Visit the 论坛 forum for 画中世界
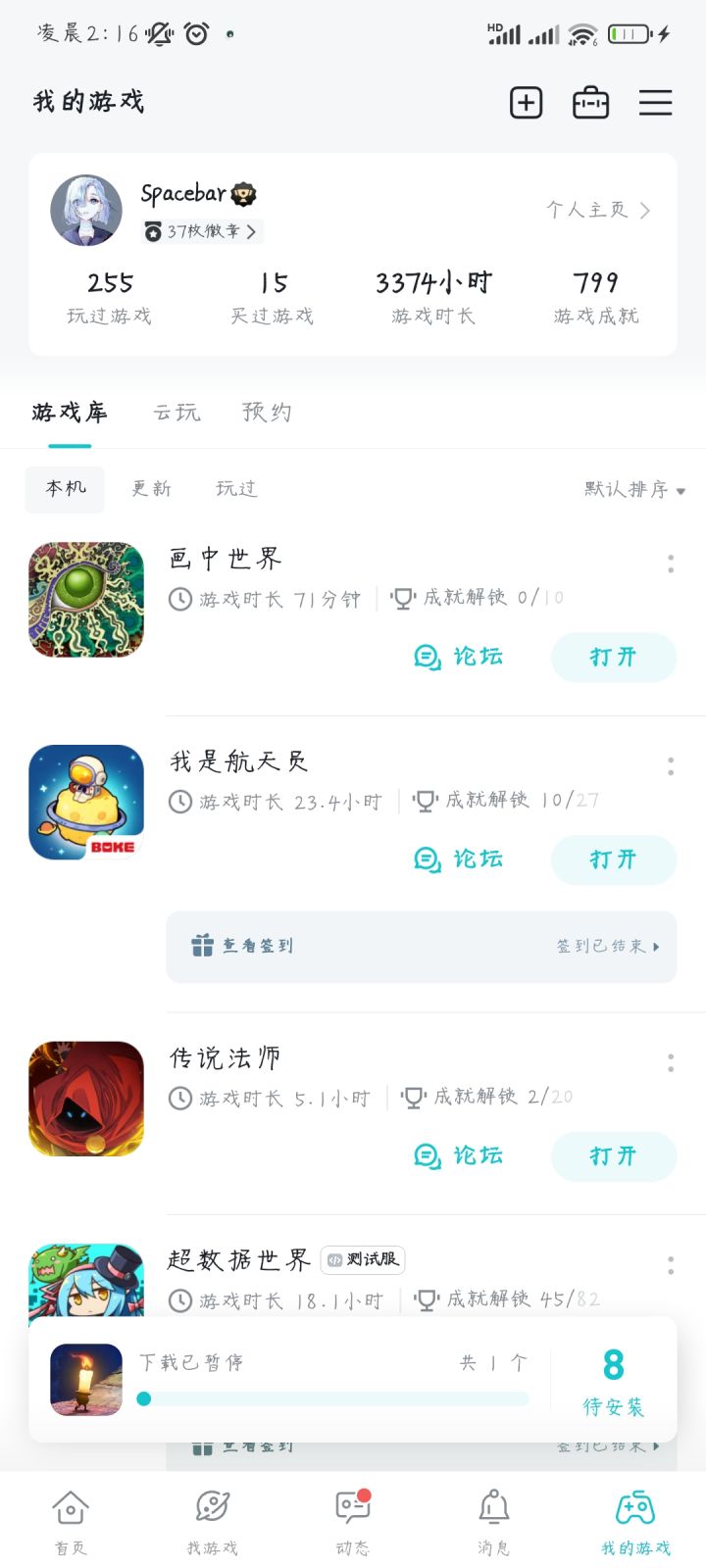Viewport: 706px width, 1568px height. coord(459,657)
